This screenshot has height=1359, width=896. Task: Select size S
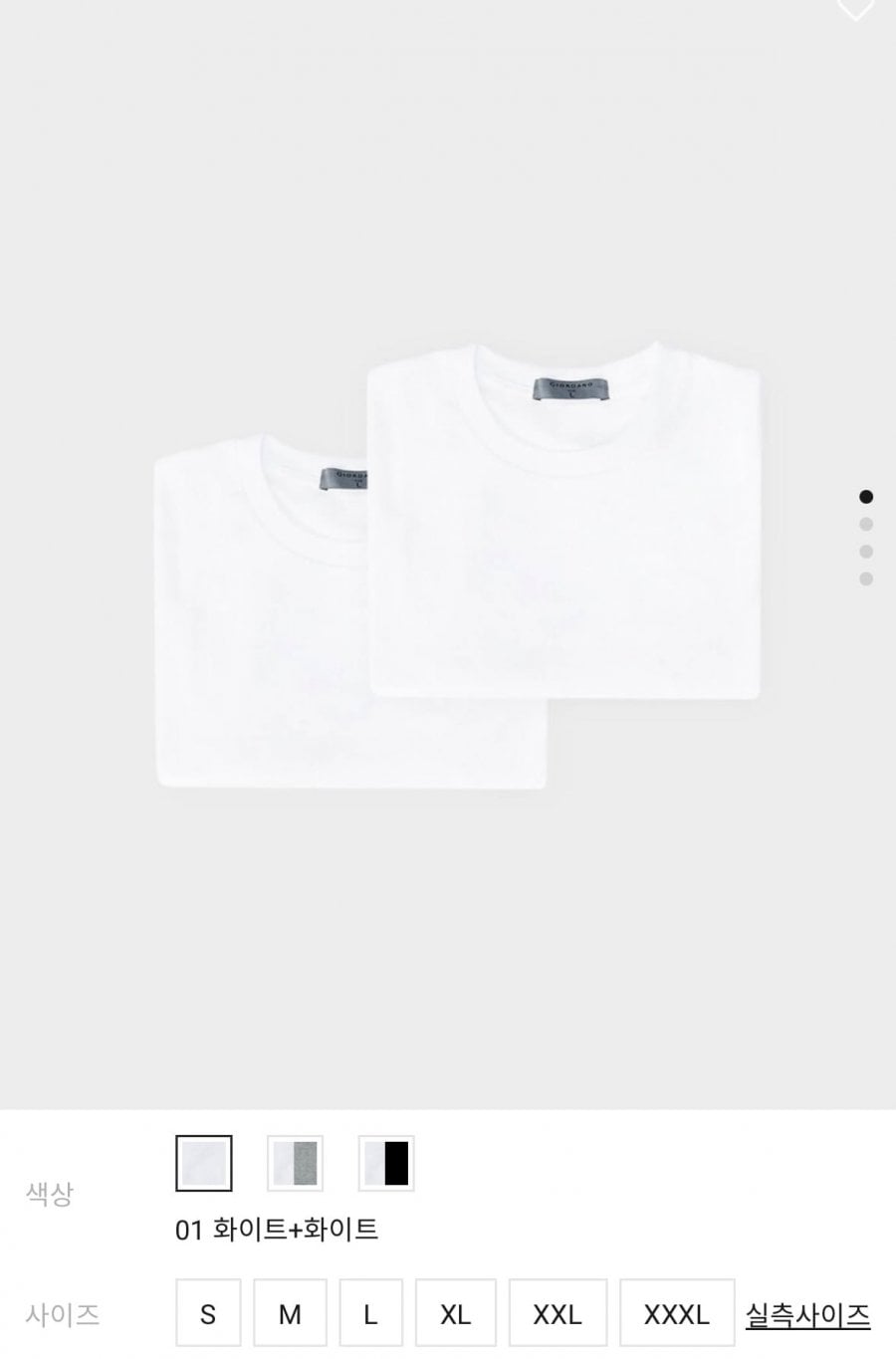coord(208,1314)
